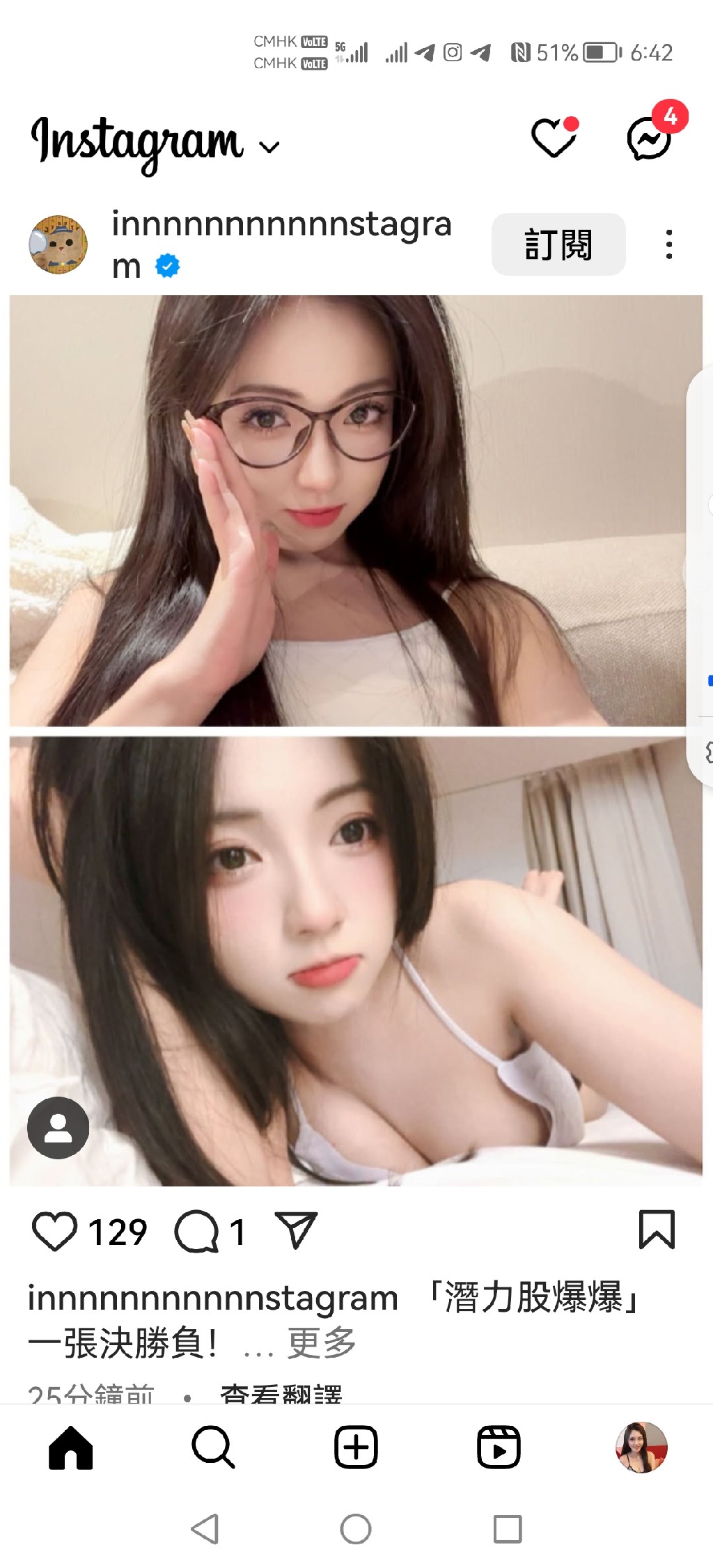Image resolution: width=713 pixels, height=1568 pixels.
Task: Open the Instagram feed dropdown
Action: coord(269,146)
